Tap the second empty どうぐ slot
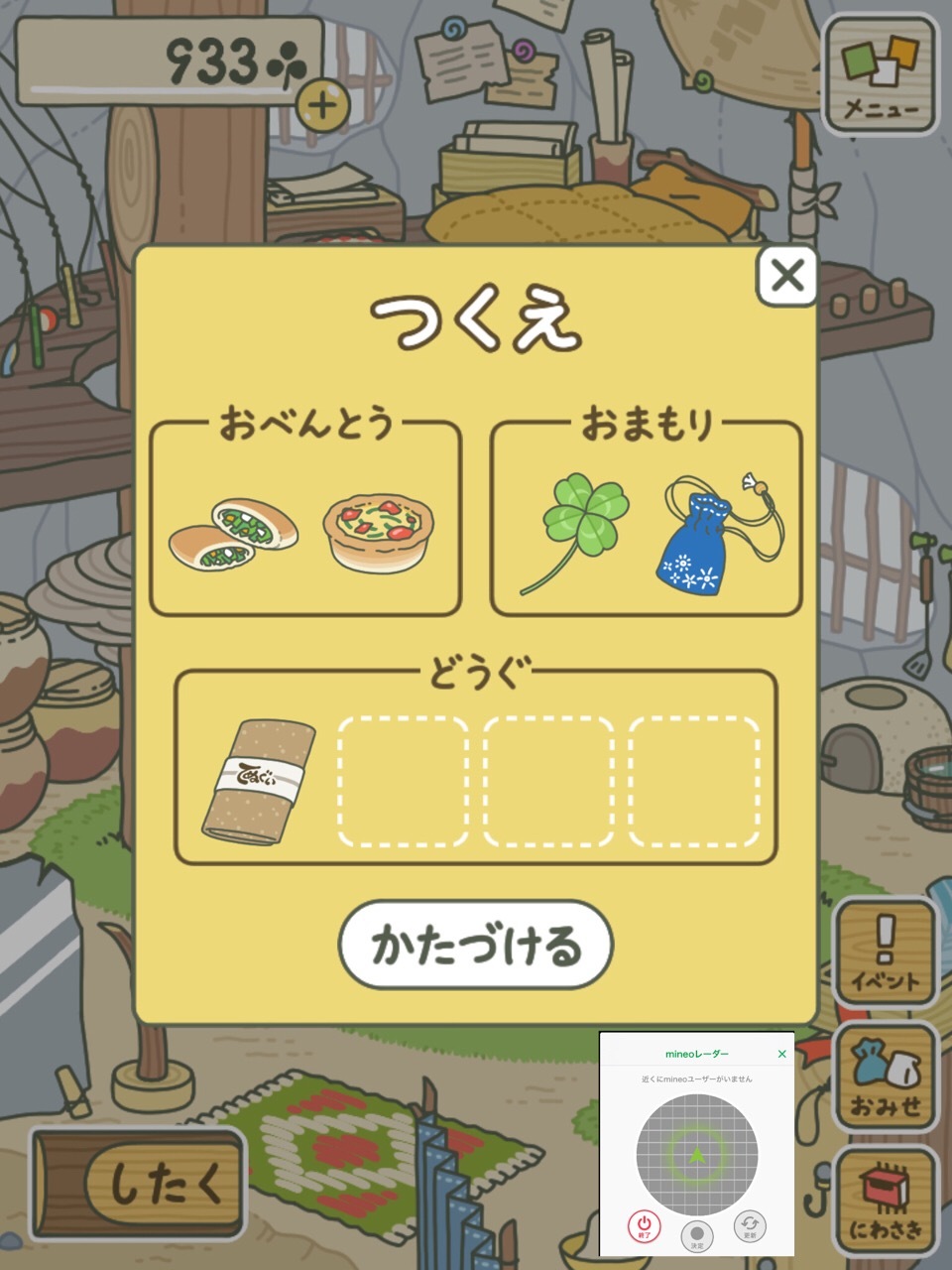The height and width of the screenshot is (1270, 952). point(548,782)
